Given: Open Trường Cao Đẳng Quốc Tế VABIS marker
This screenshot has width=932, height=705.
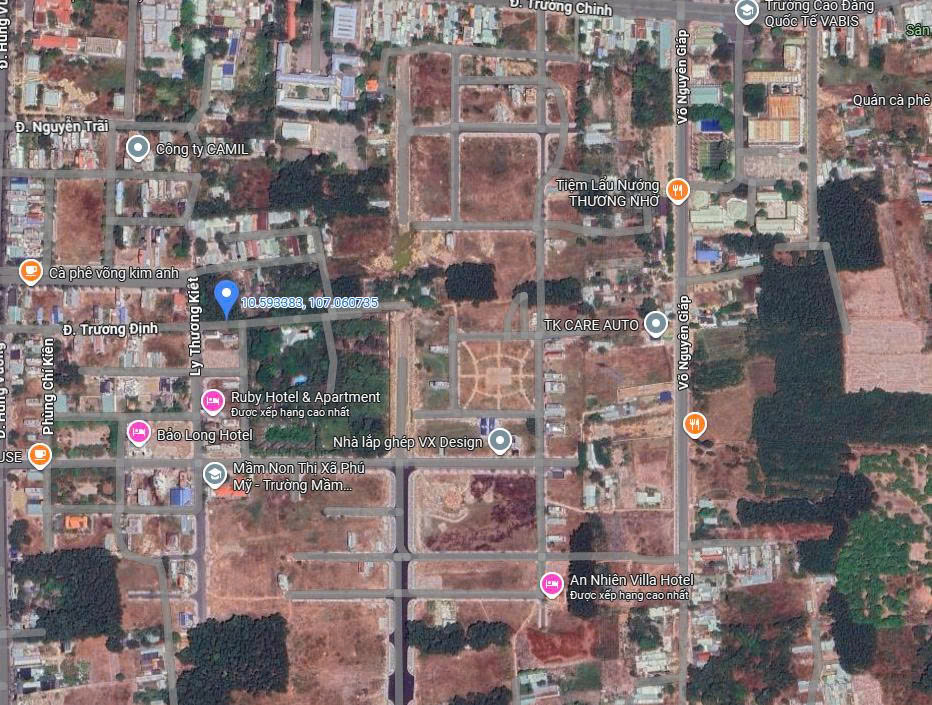Looking at the screenshot, I should (x=746, y=11).
